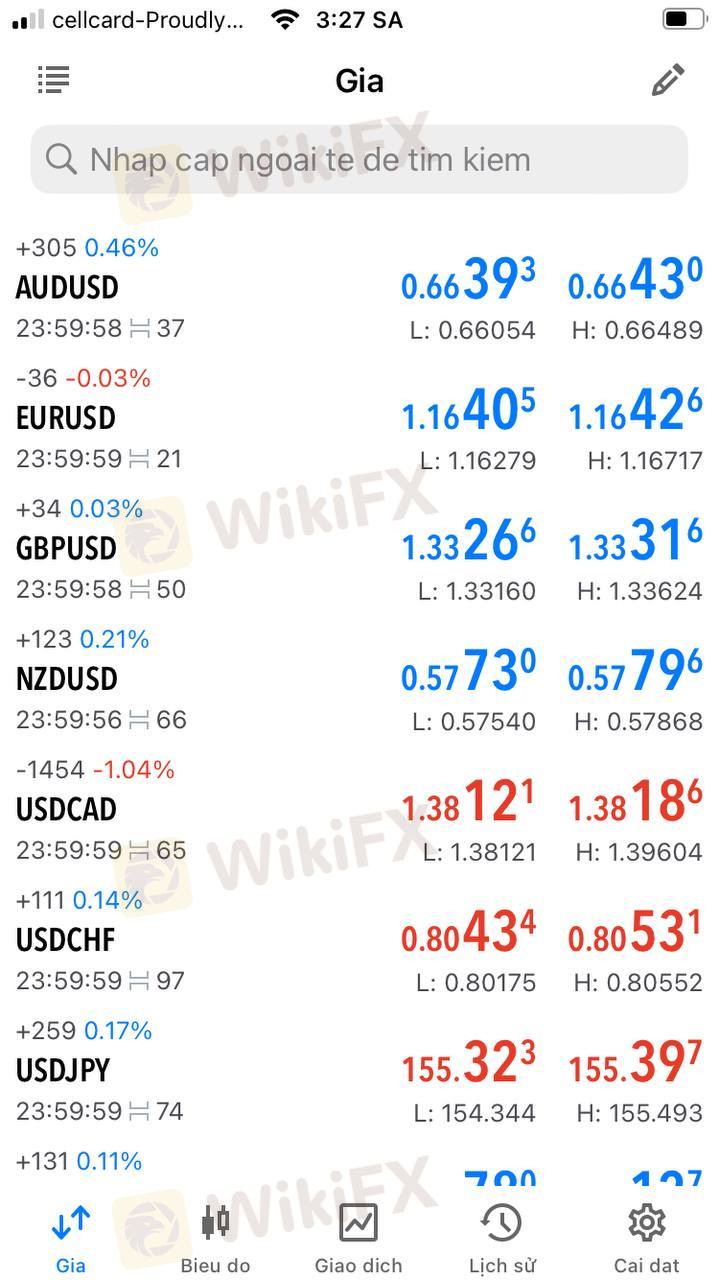Select the Gia tab
Screen dimensions: 719x1280
tap(71, 1237)
